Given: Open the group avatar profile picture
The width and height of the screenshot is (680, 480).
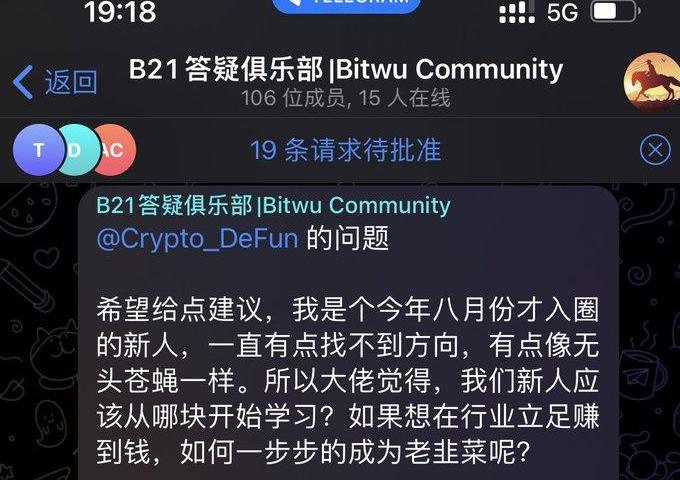Looking at the screenshot, I should [652, 82].
